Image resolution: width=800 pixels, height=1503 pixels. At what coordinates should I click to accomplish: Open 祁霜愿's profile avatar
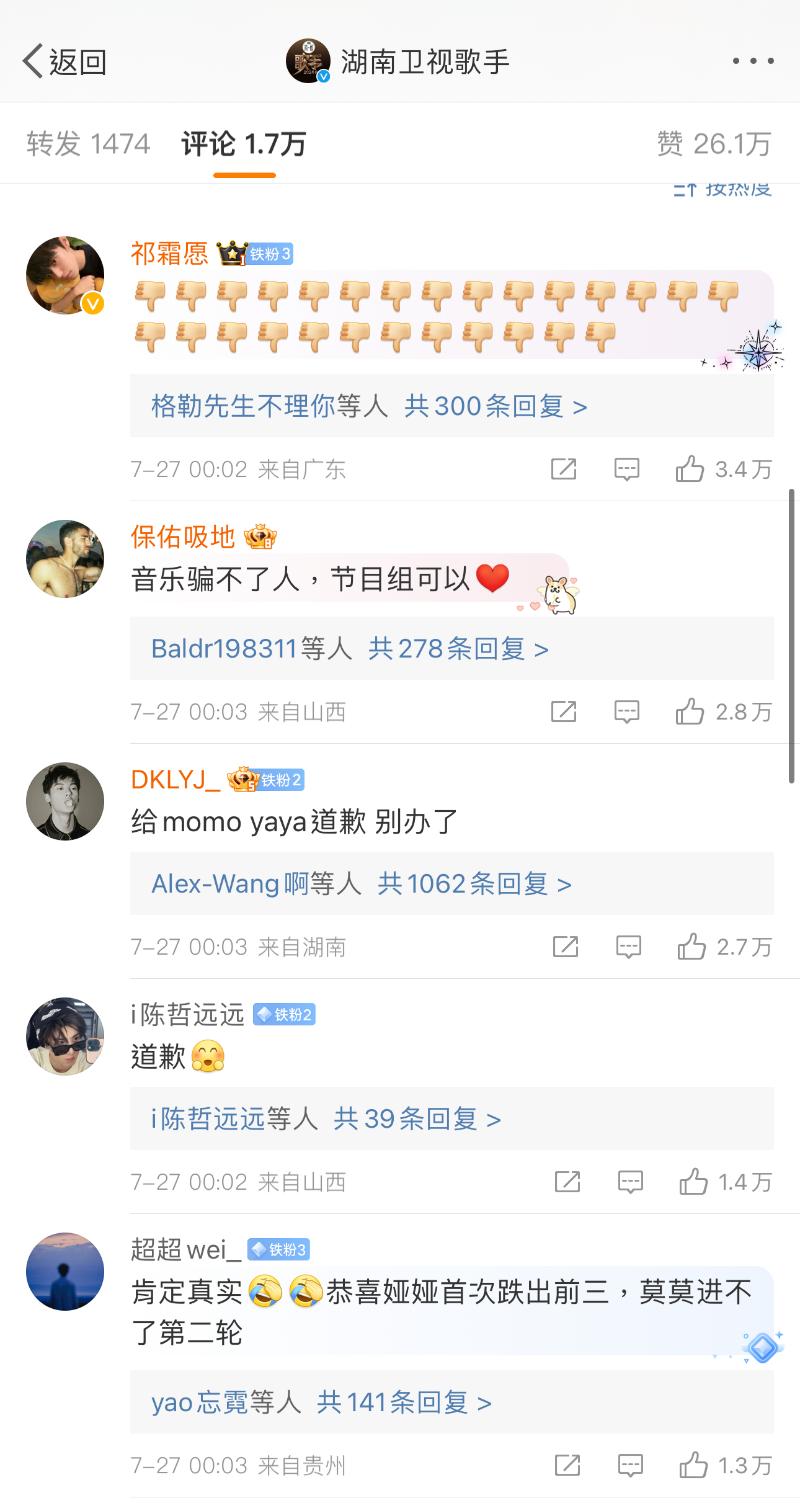click(x=65, y=275)
